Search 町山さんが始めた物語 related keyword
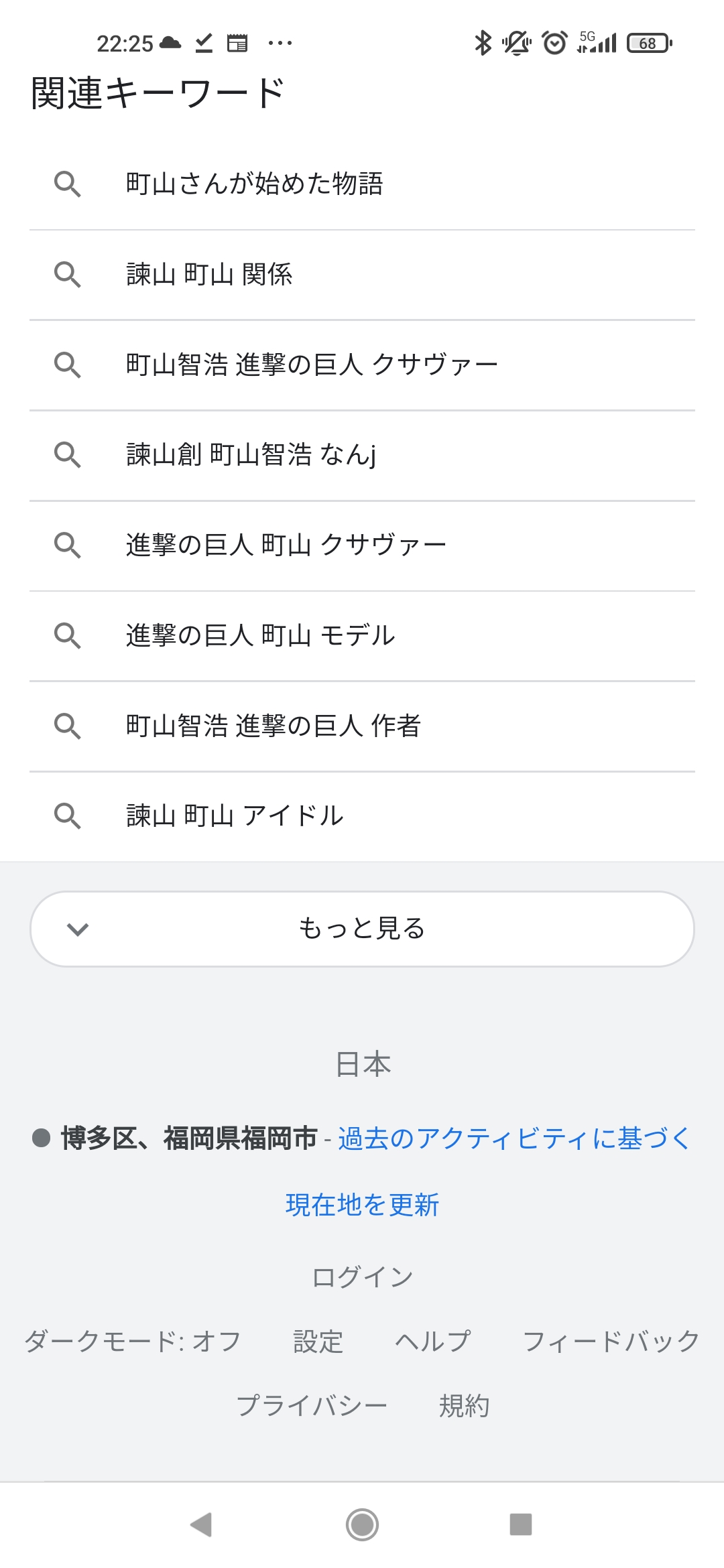Viewport: 724px width, 1568px height. (x=362, y=184)
